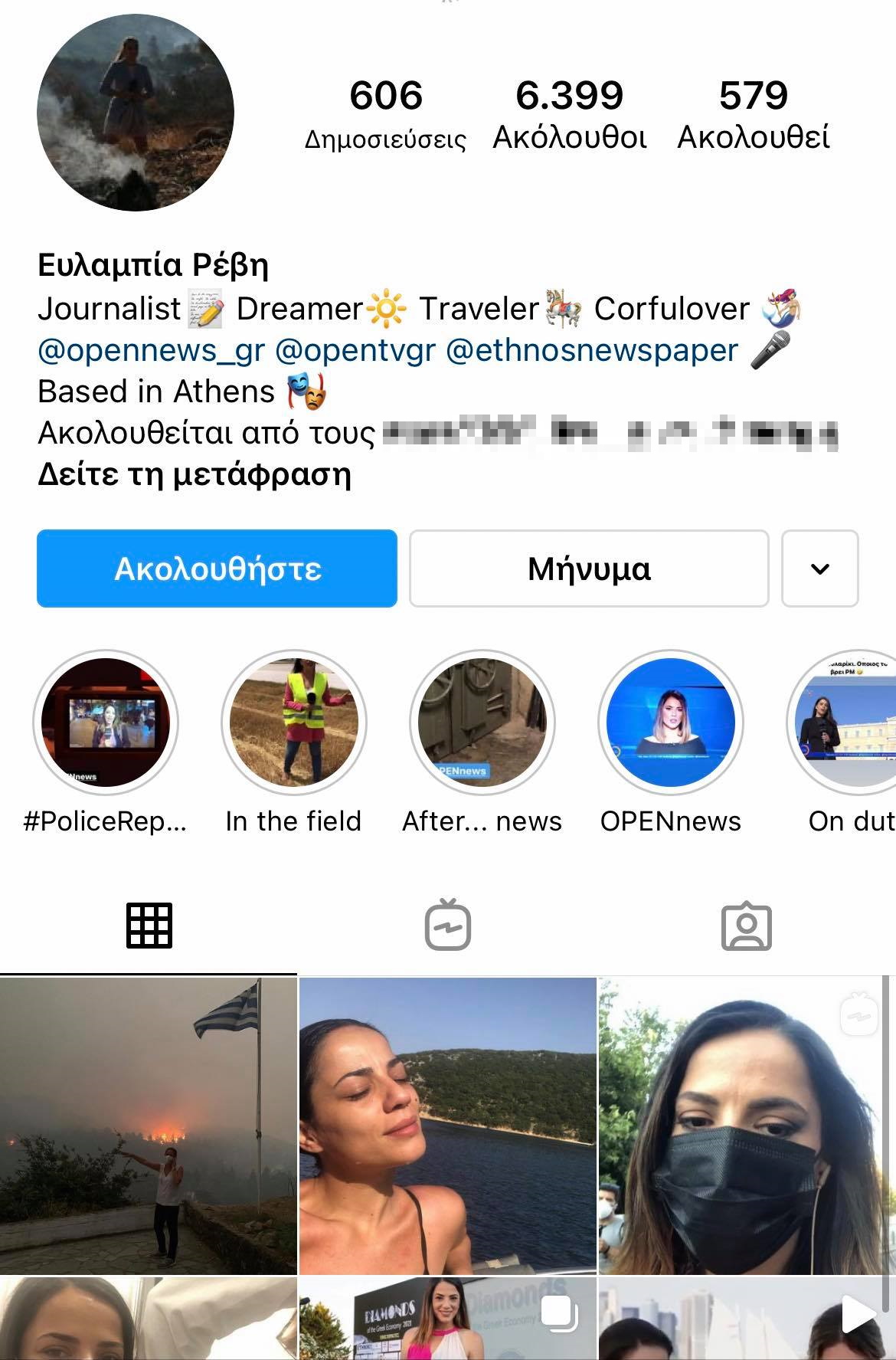The height and width of the screenshot is (1360, 896).
Task: Open the black face mask video post
Action: point(744,1125)
